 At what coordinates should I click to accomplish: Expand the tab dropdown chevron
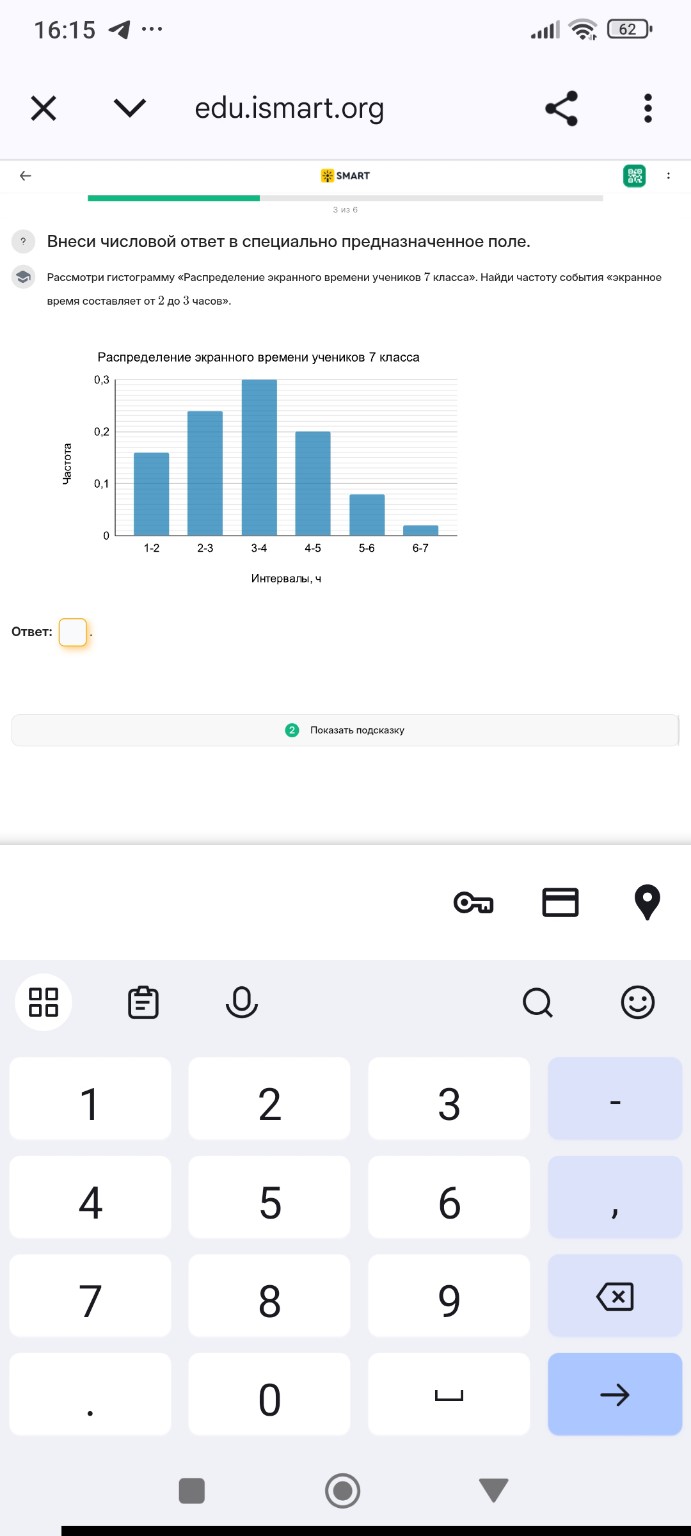[x=130, y=108]
